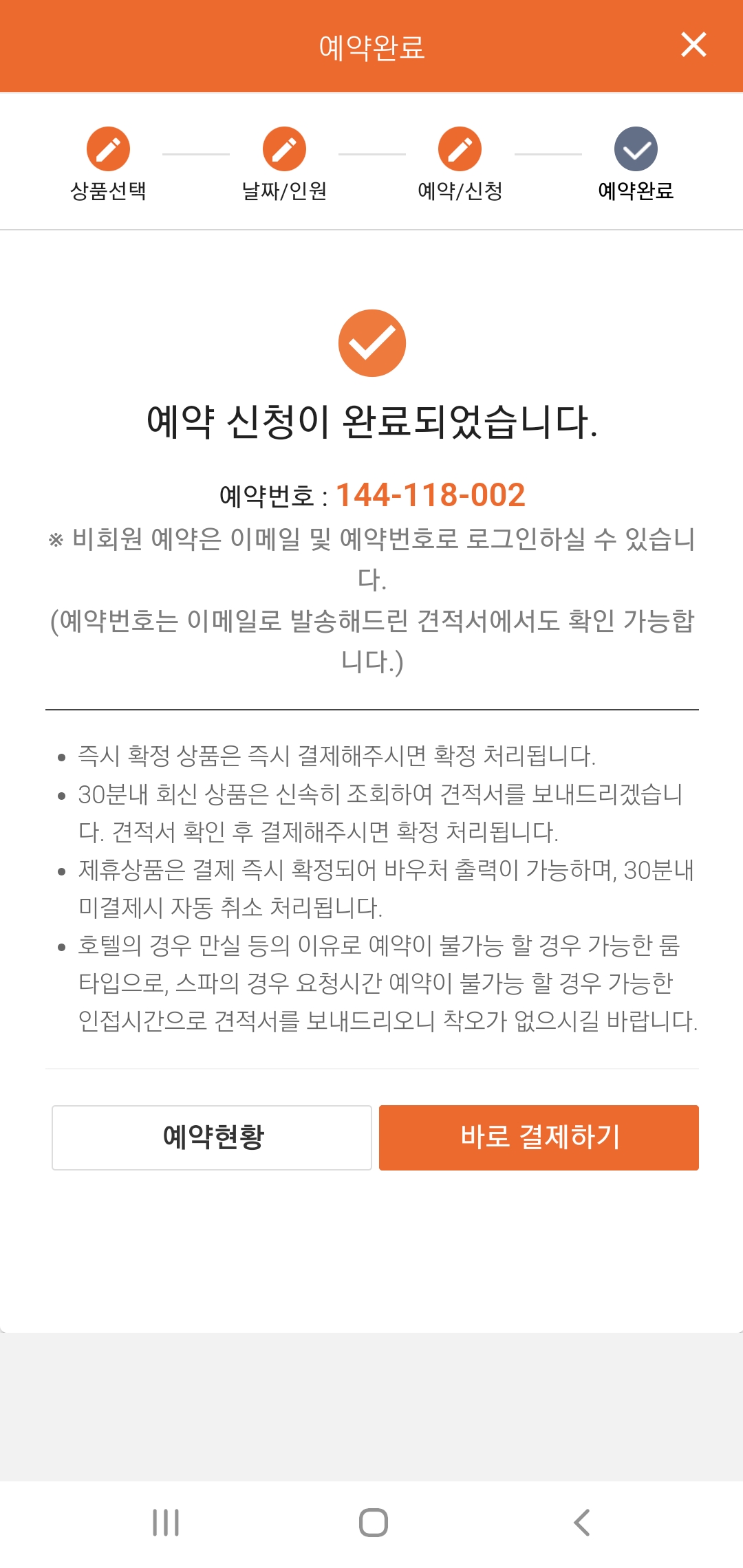Open 예약현황 to view reservation status
The height and width of the screenshot is (1568, 743).
212,1137
